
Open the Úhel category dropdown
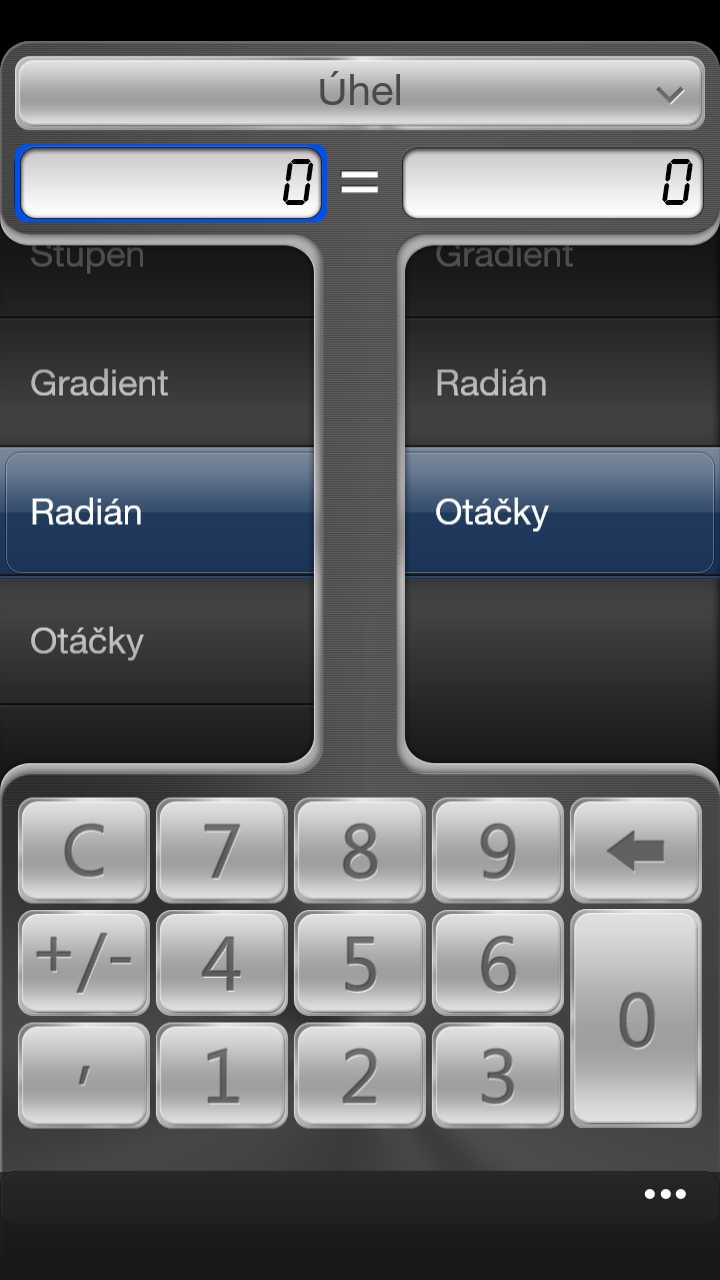coord(360,93)
